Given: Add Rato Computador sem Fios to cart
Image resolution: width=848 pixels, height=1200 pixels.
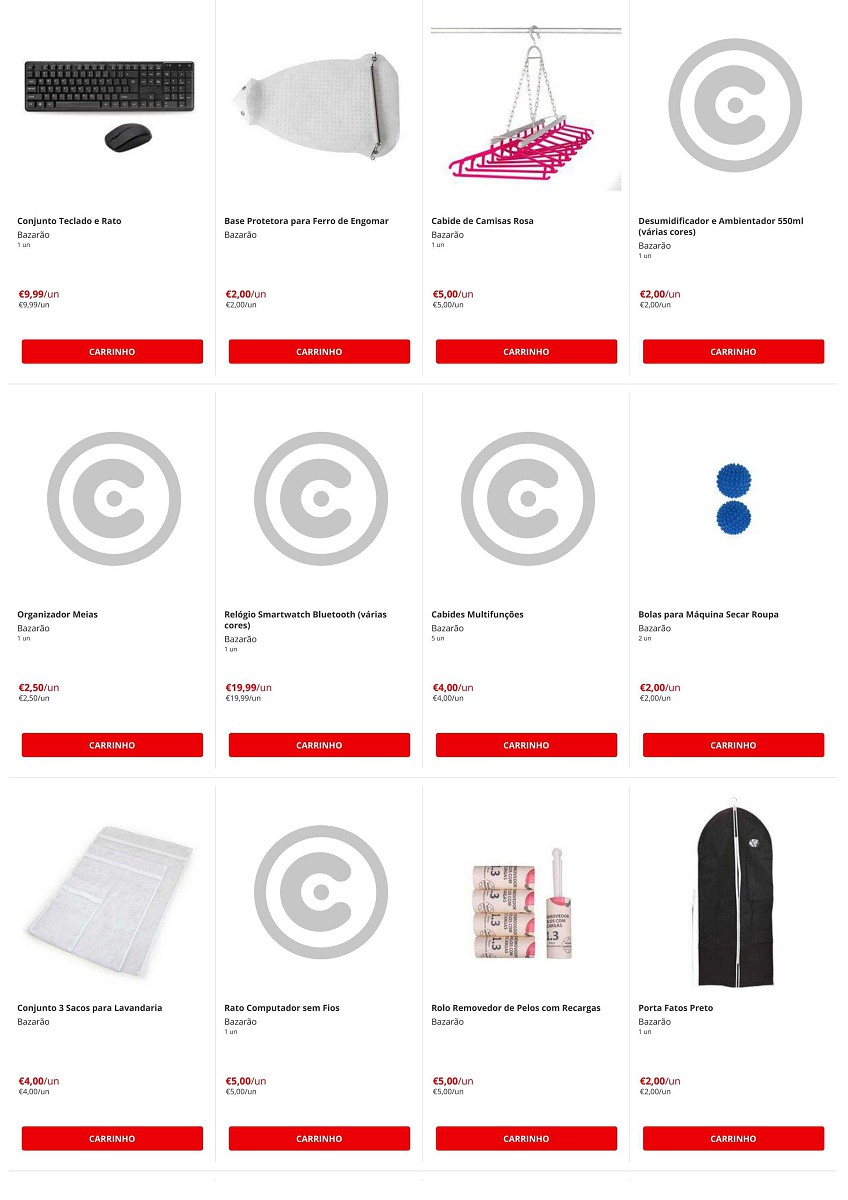Looking at the screenshot, I should point(319,1139).
